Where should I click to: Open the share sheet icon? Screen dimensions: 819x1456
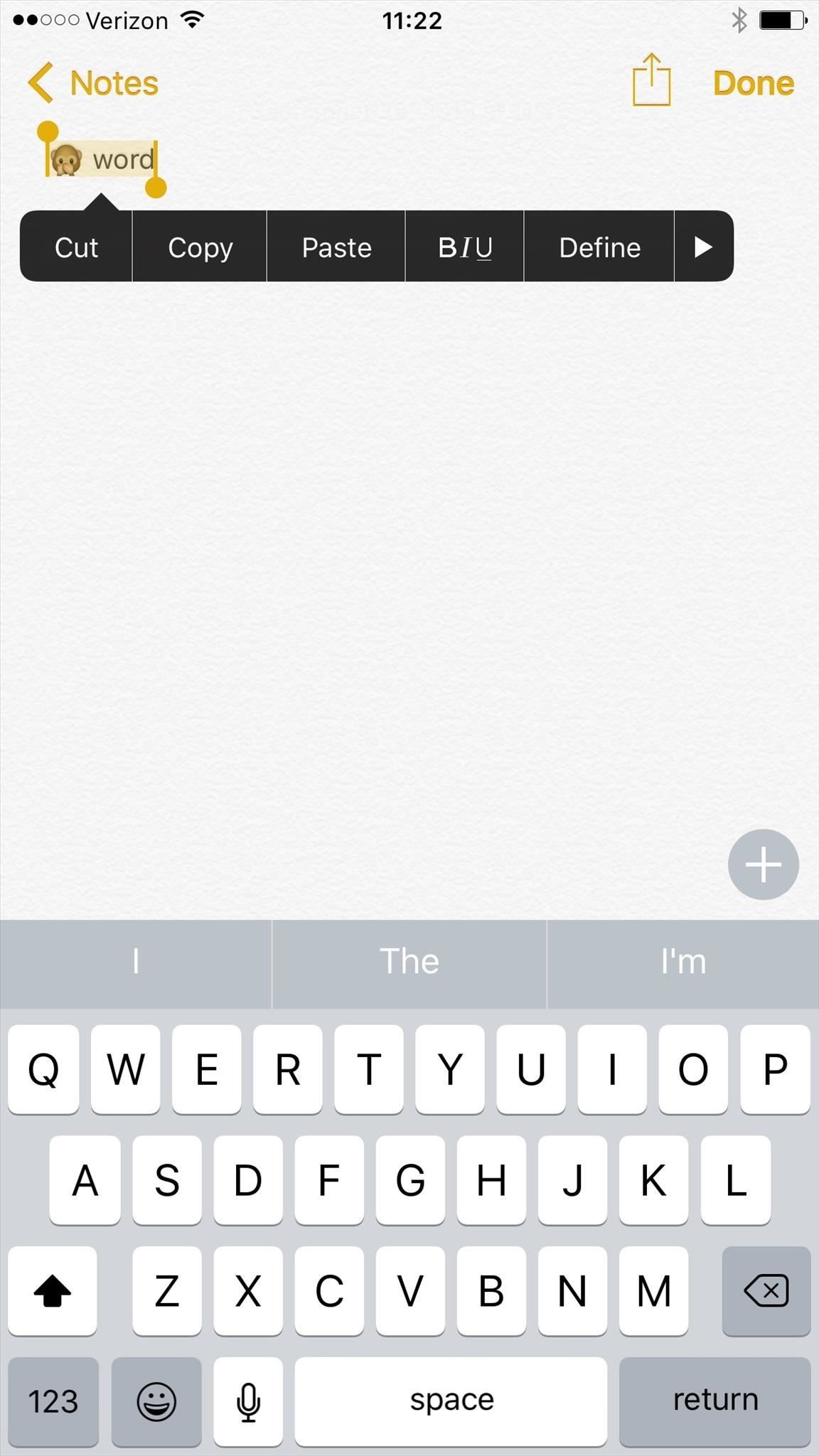coord(651,81)
